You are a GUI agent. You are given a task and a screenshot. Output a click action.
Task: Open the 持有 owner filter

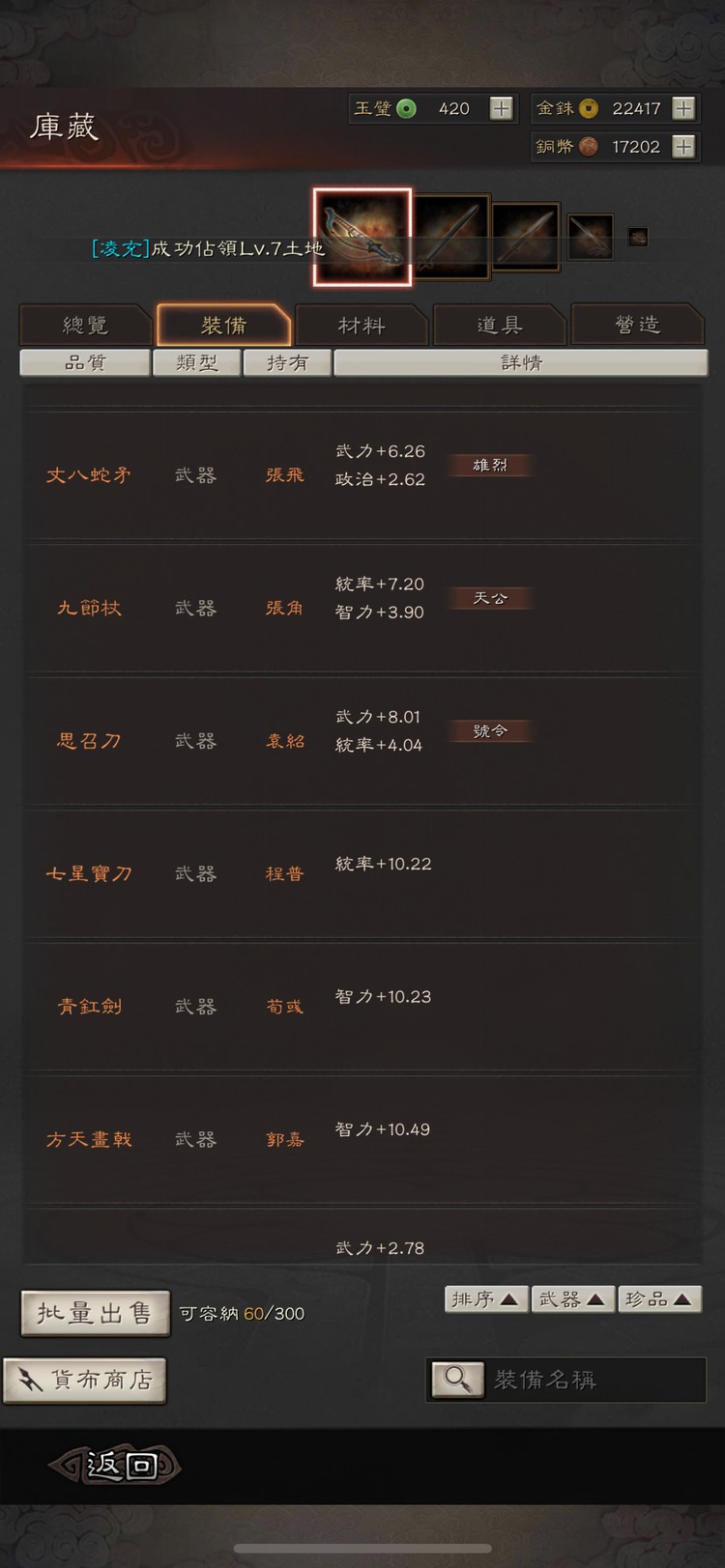pos(287,362)
